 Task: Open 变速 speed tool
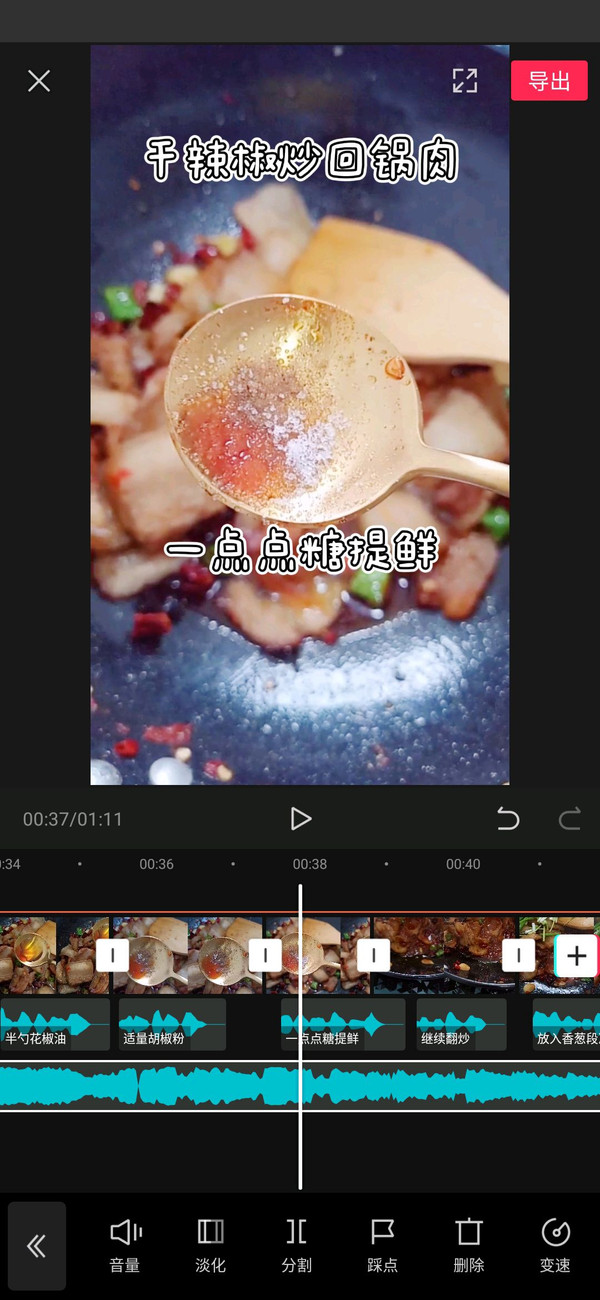555,1245
